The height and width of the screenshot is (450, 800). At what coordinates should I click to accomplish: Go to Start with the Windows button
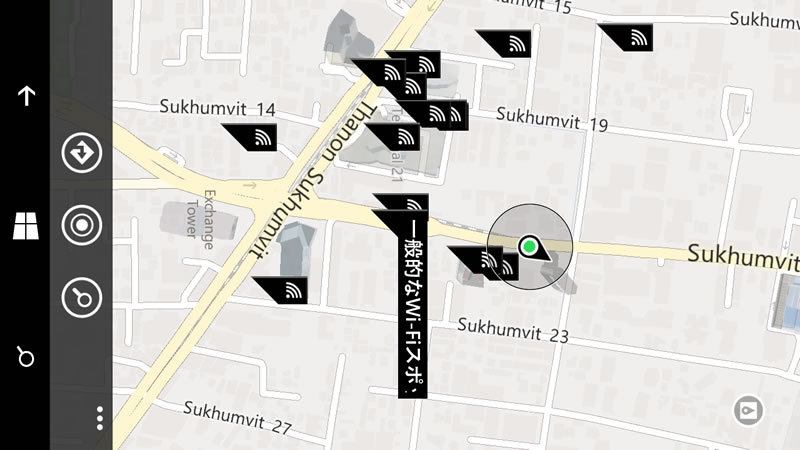(26, 226)
